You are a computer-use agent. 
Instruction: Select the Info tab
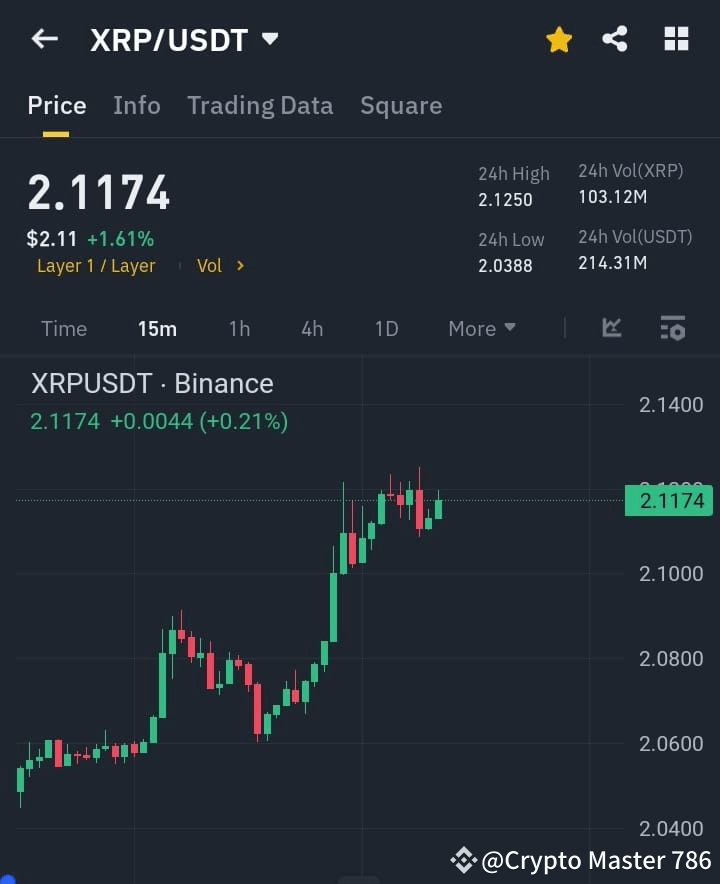point(137,105)
